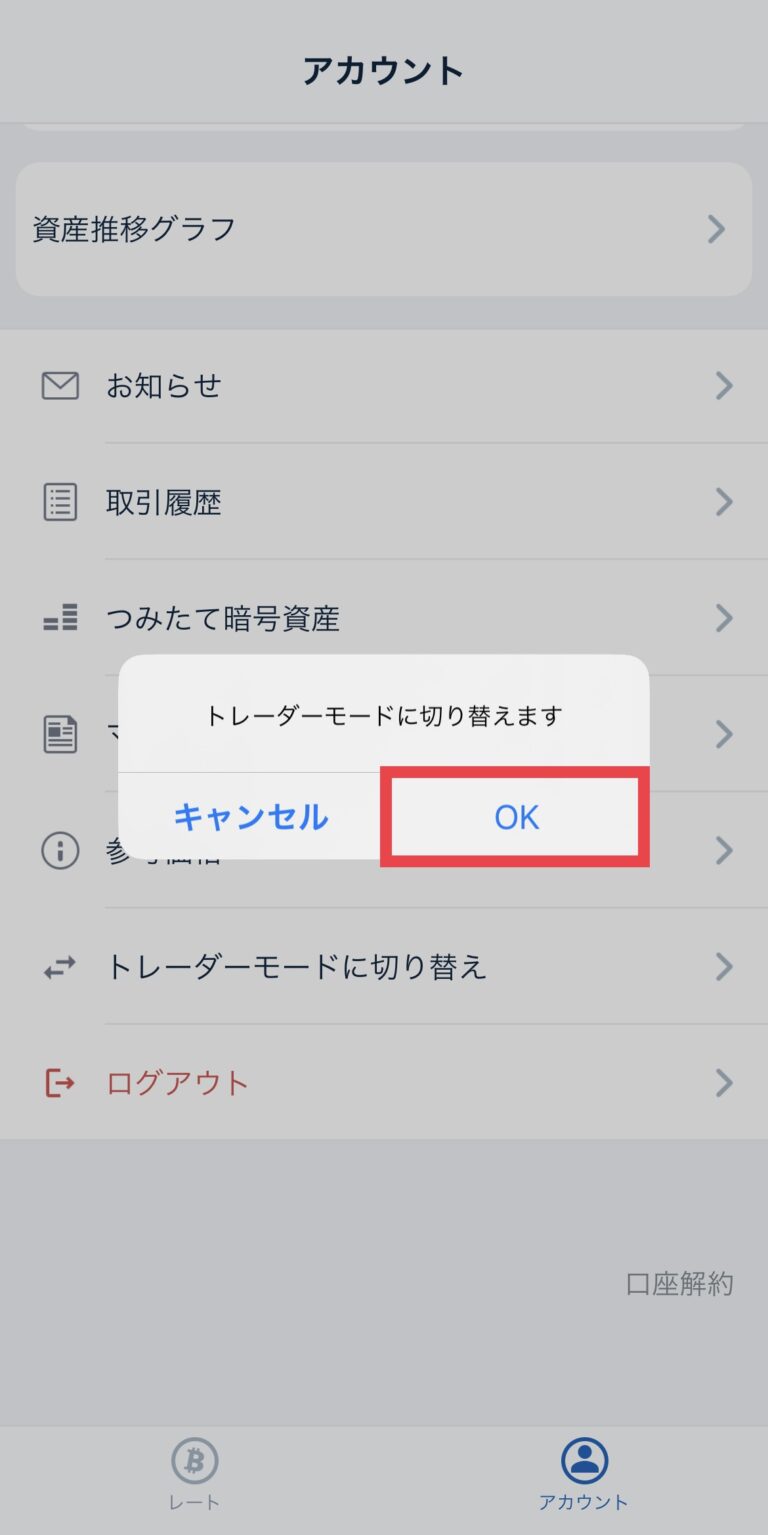Select the list icon next to 取引履歴
The width and height of the screenshot is (768, 1535).
click(60, 502)
